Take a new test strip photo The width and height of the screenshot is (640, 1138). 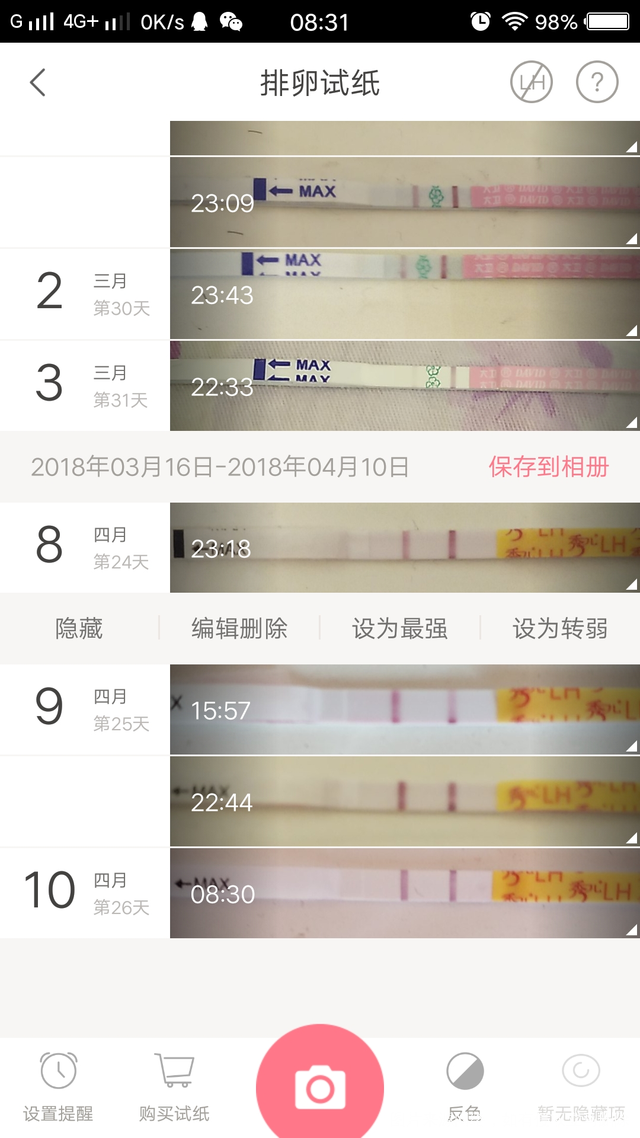[x=320, y=1086]
